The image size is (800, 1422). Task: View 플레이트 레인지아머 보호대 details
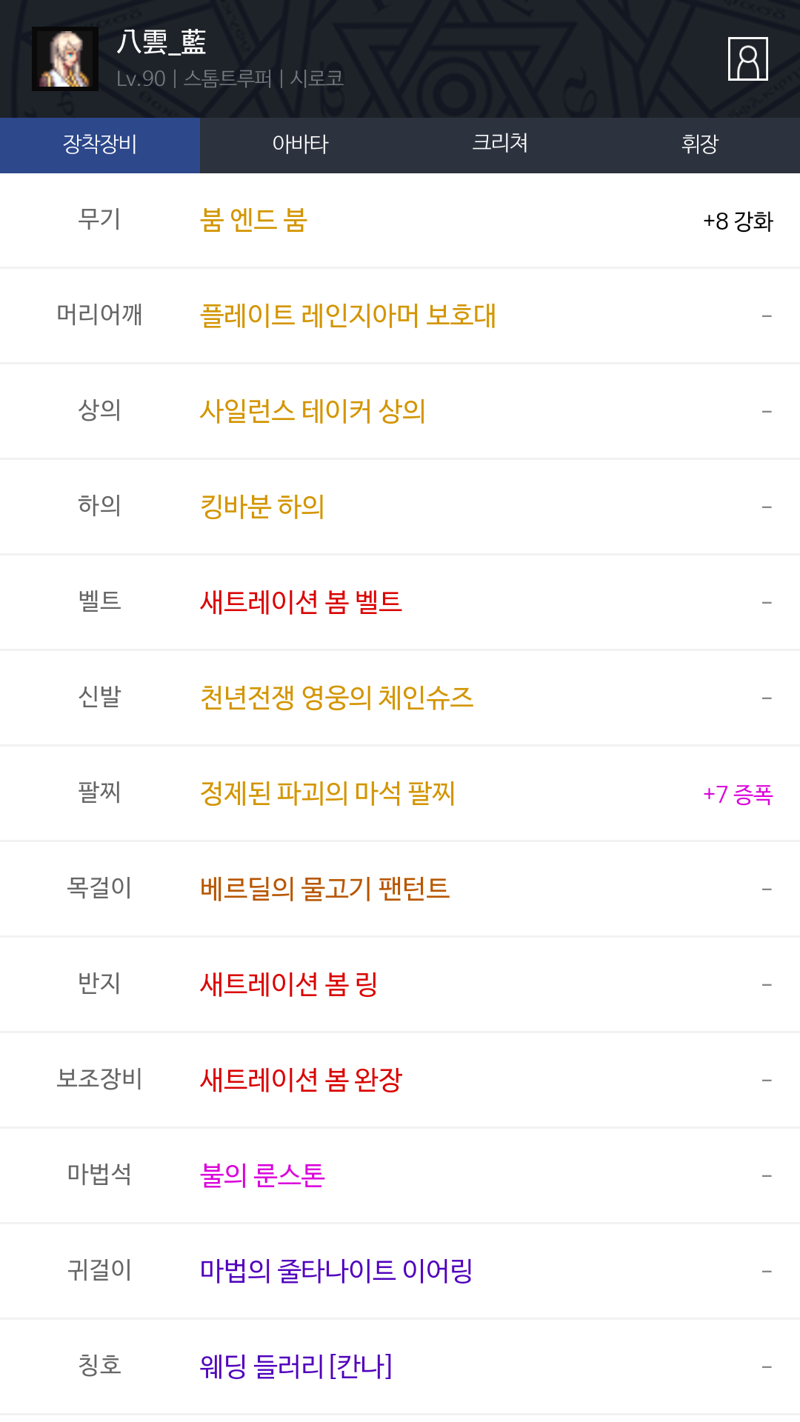348,315
